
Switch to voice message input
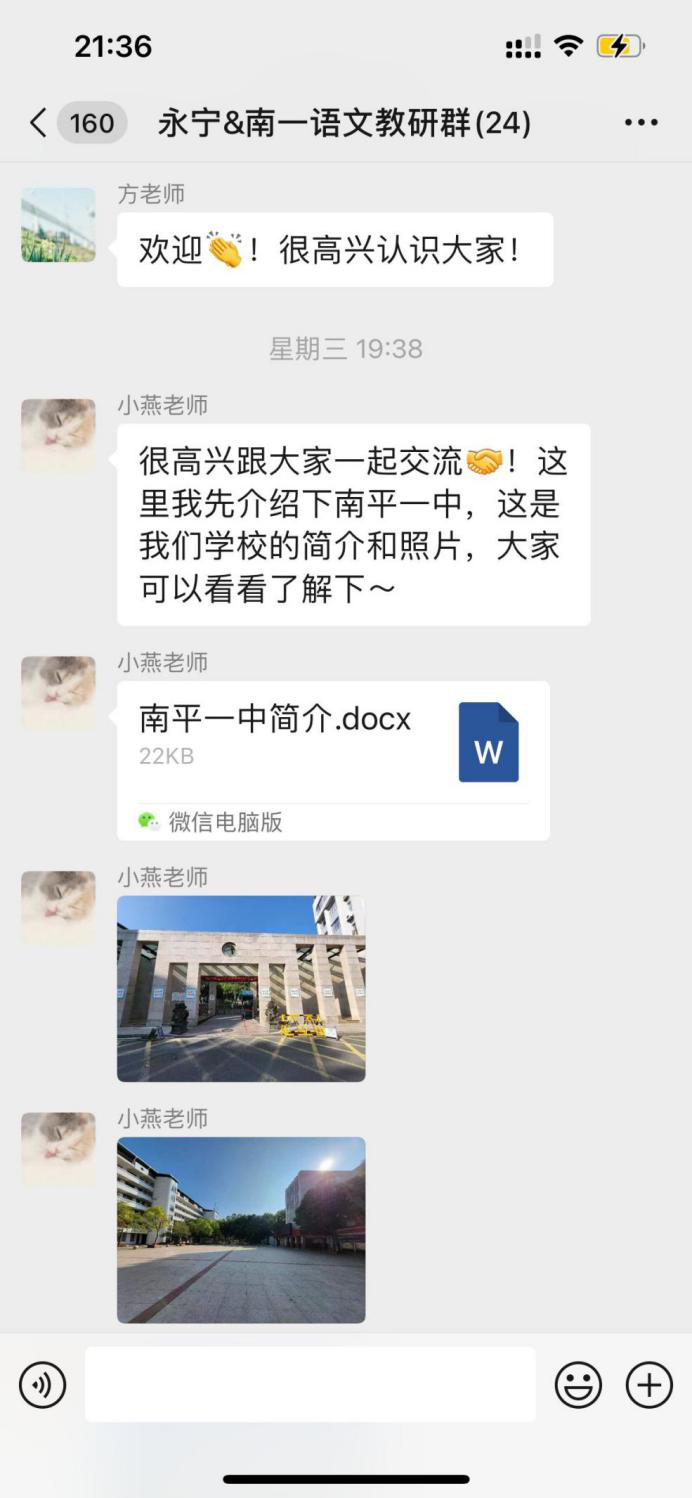[42, 1385]
